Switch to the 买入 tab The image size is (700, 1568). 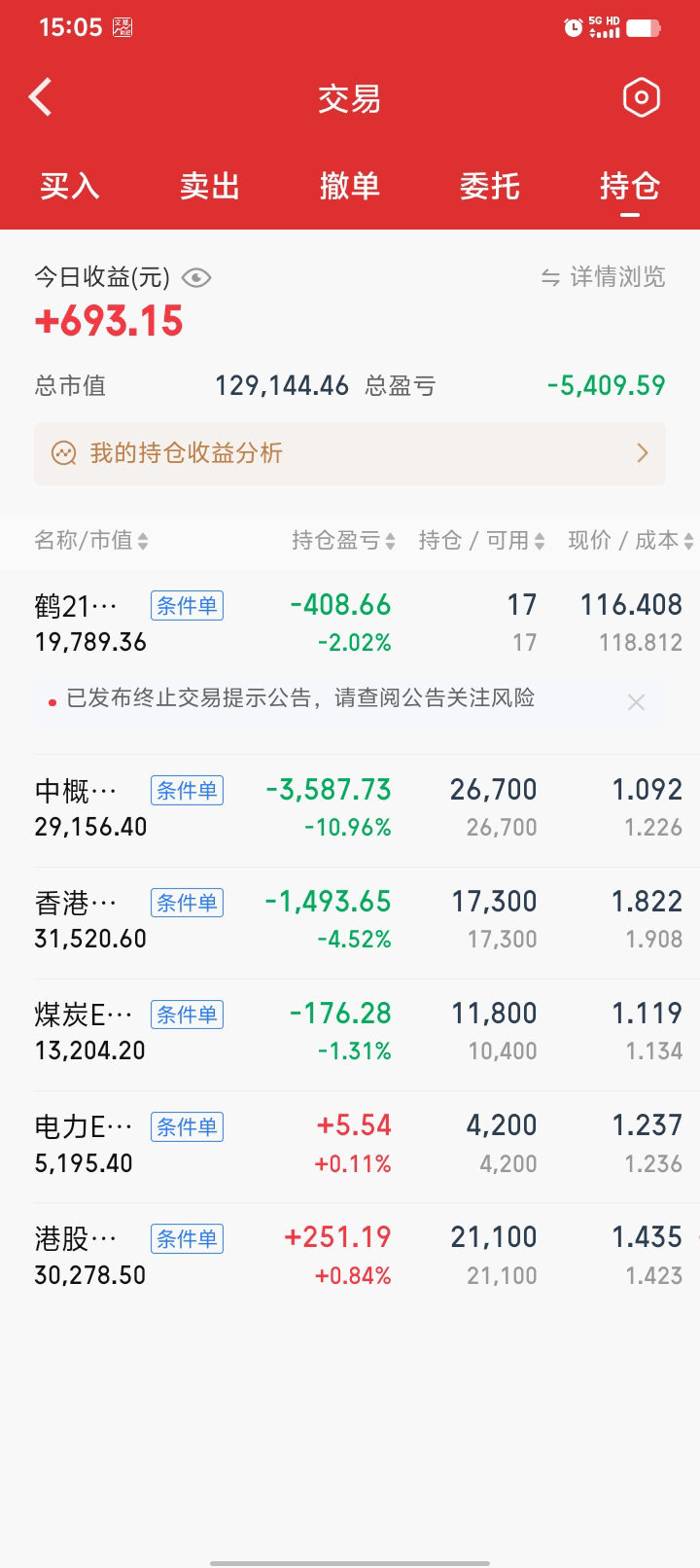(70, 185)
